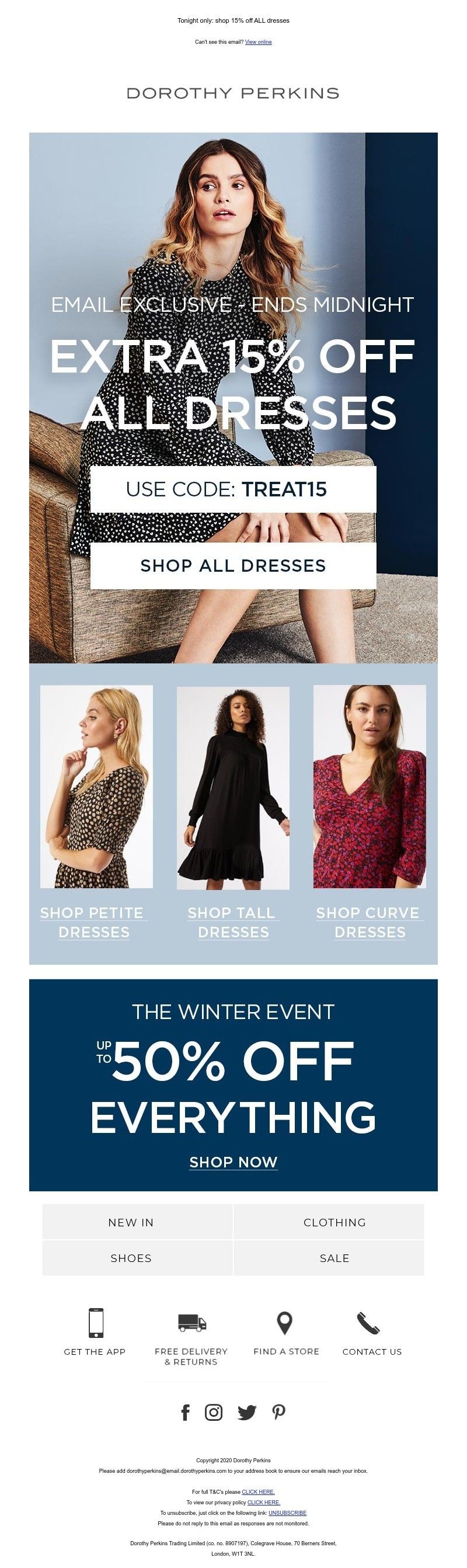Open the New In category

click(131, 1222)
